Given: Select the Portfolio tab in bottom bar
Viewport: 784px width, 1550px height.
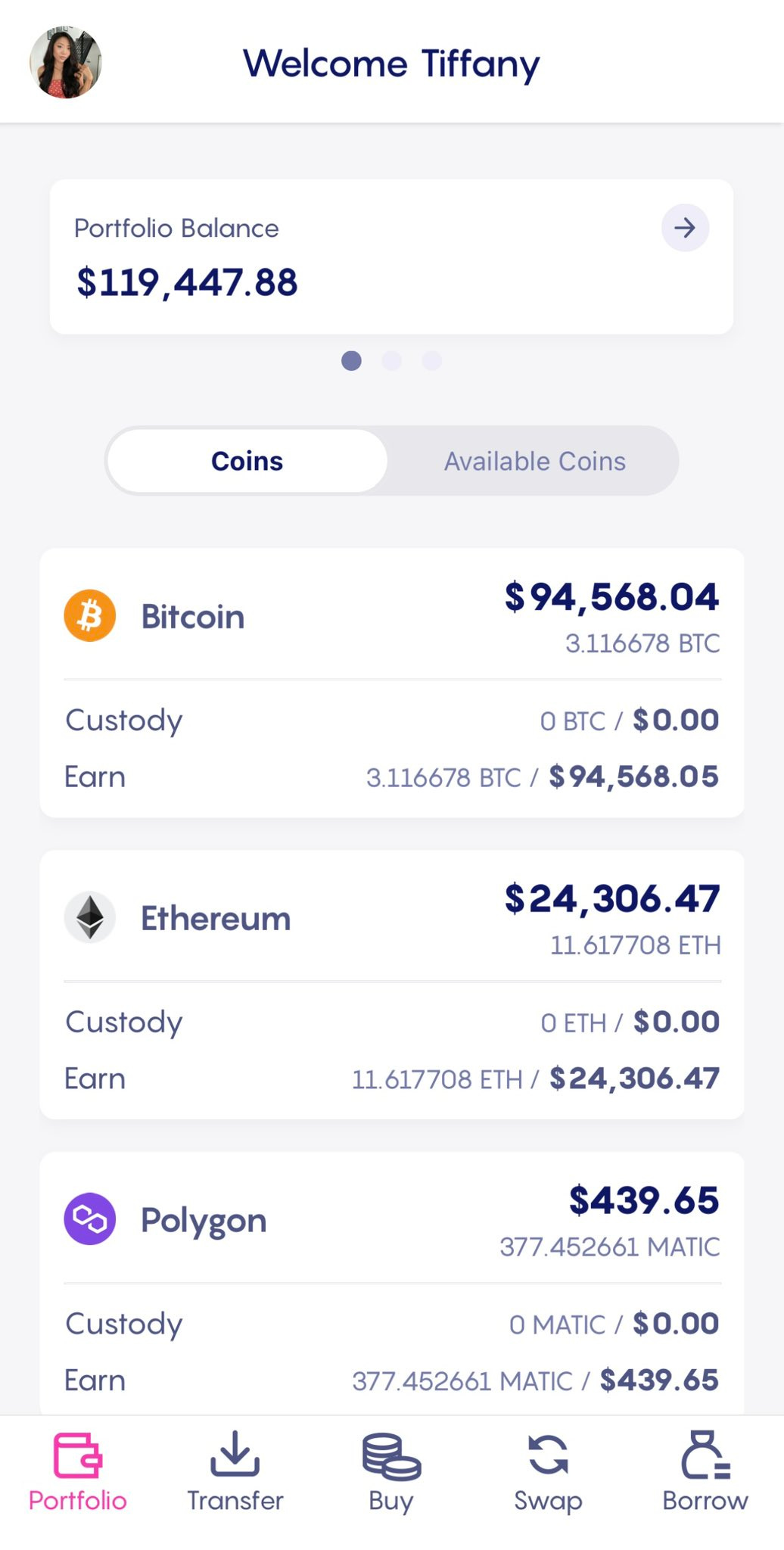Looking at the screenshot, I should click(x=77, y=1473).
